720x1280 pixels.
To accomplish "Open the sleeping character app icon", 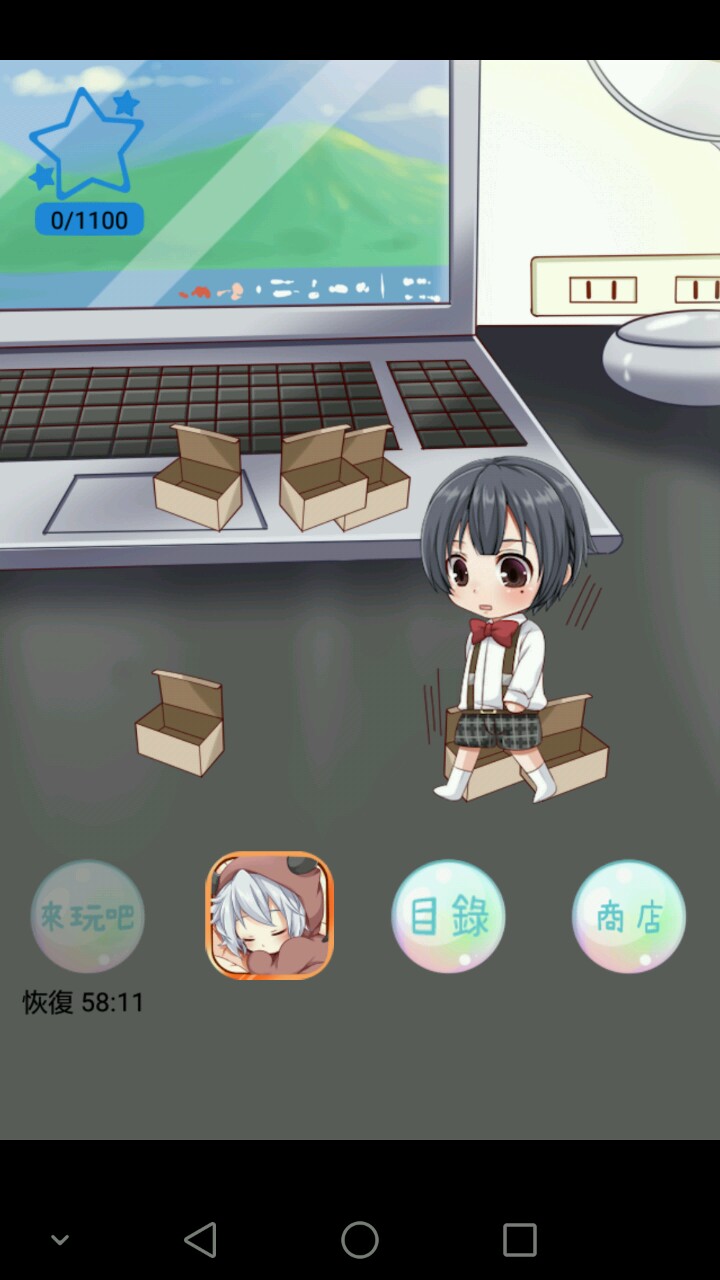I will (x=269, y=915).
